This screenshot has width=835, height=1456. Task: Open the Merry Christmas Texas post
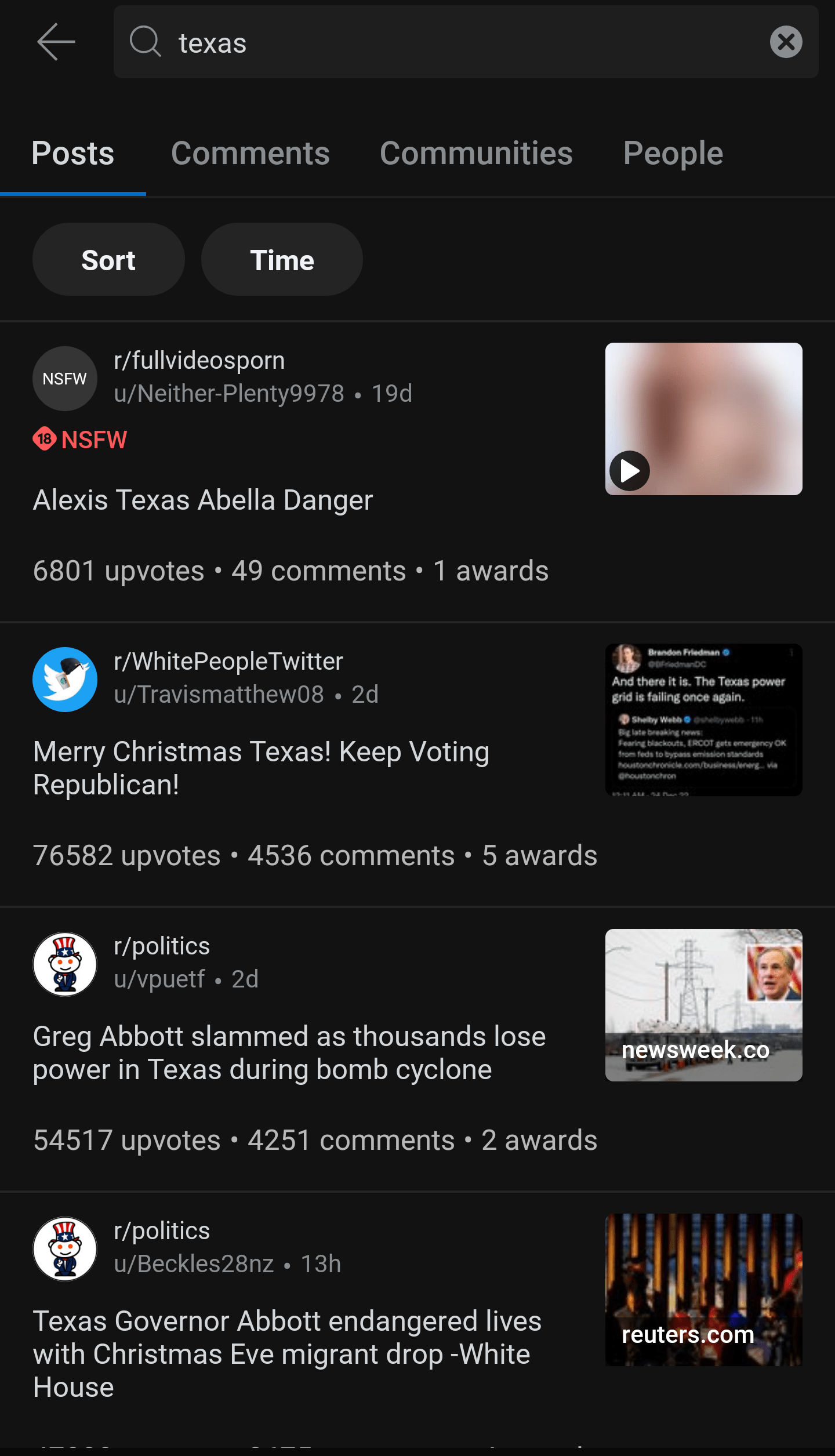click(261, 768)
